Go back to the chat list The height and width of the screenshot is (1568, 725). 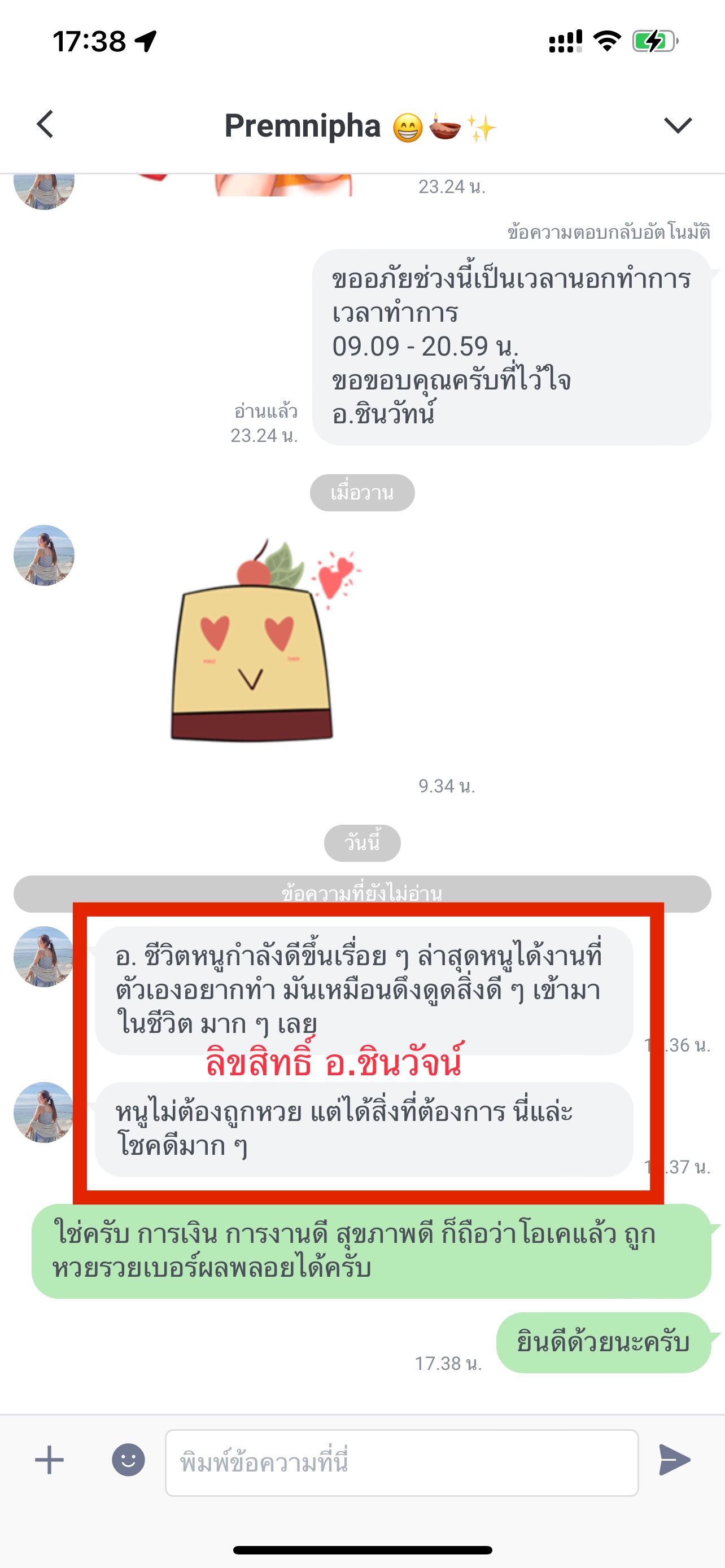point(45,125)
